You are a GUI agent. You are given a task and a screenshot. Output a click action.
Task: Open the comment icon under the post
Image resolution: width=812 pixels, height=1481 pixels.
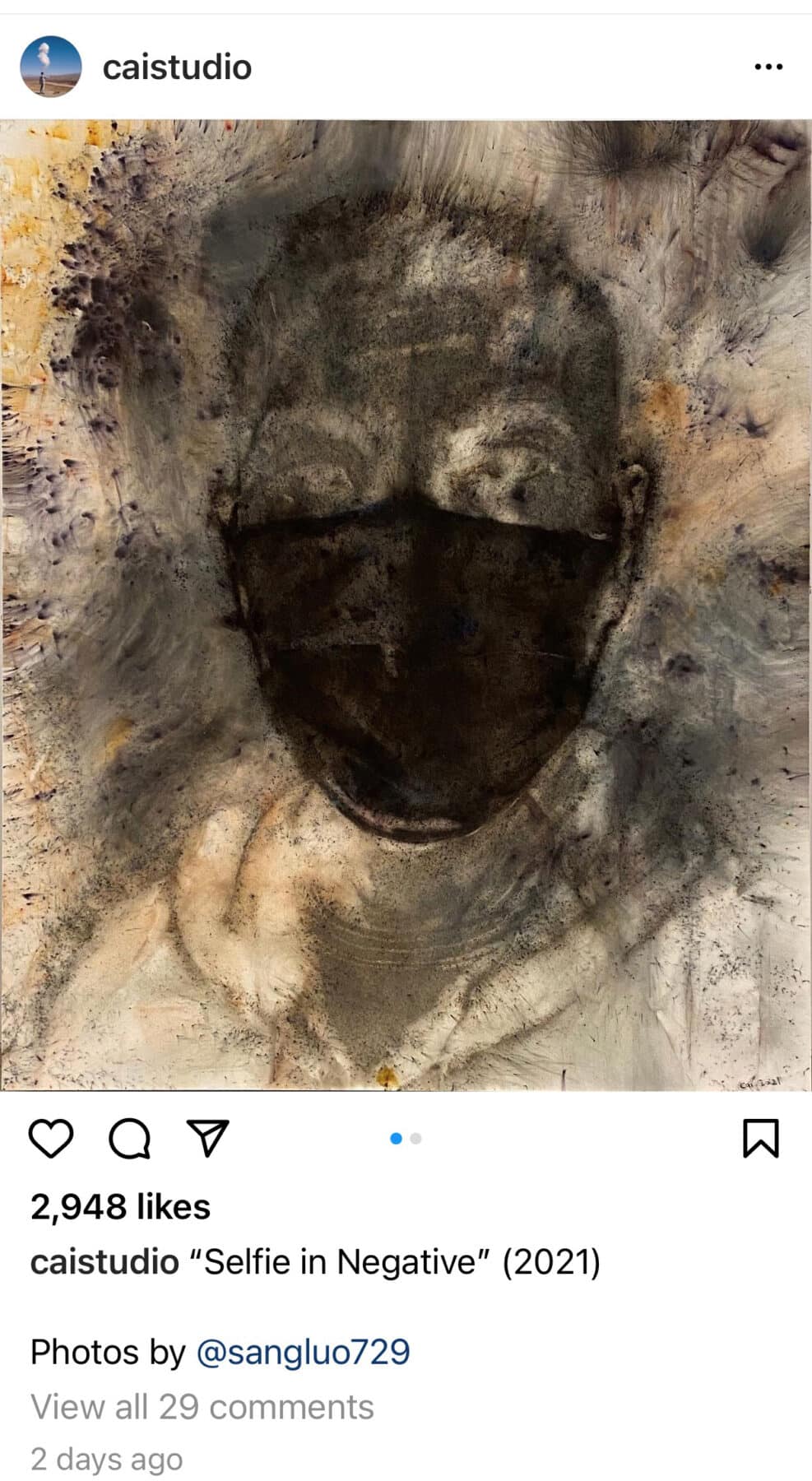click(130, 1139)
